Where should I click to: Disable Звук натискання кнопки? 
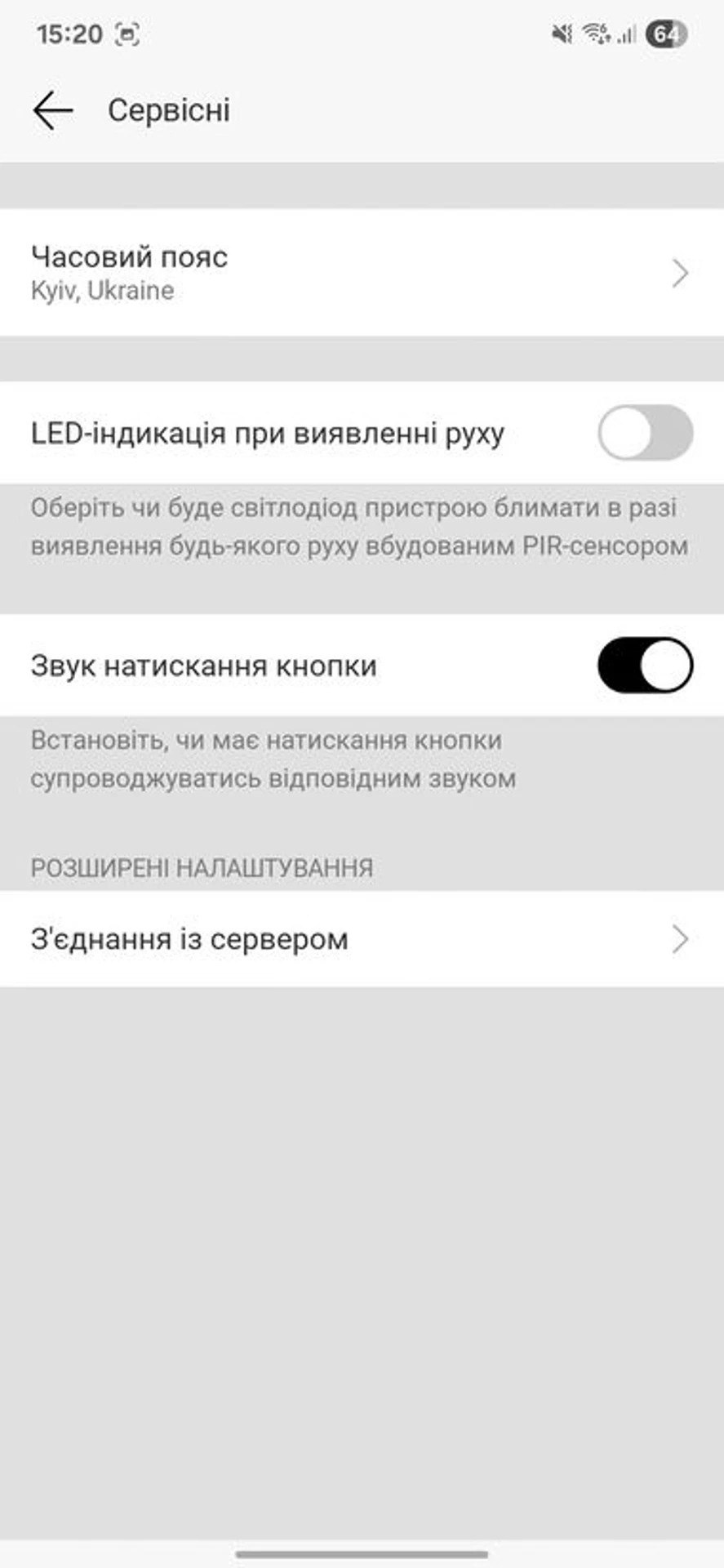click(x=645, y=666)
